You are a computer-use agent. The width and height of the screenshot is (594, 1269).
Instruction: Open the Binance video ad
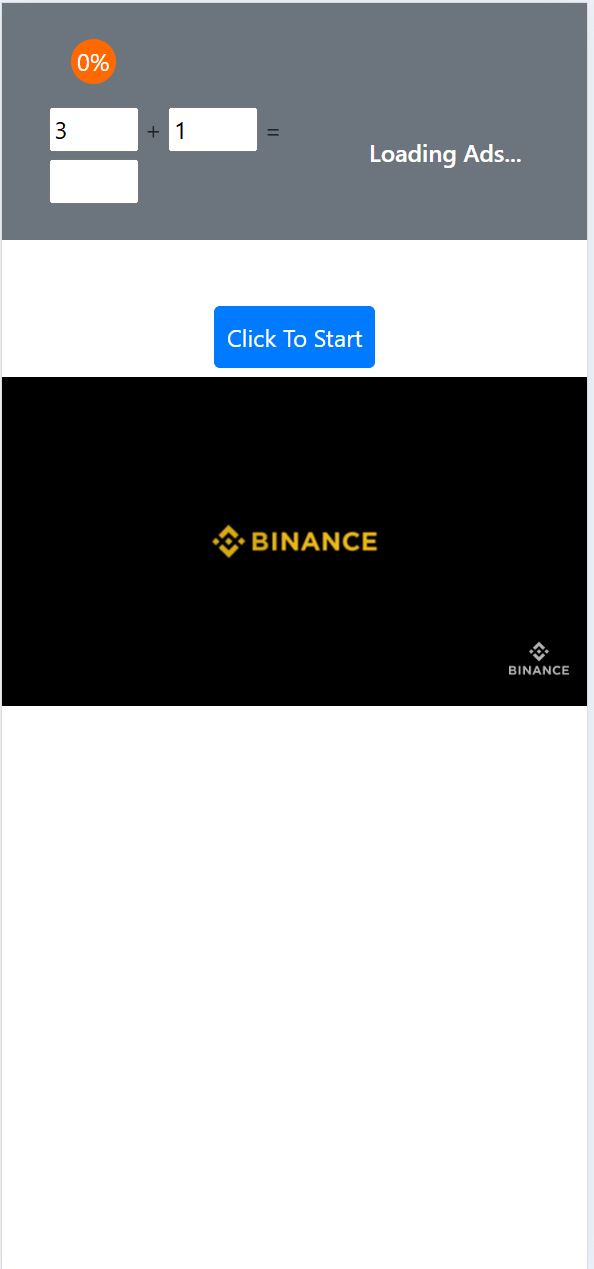pos(294,541)
